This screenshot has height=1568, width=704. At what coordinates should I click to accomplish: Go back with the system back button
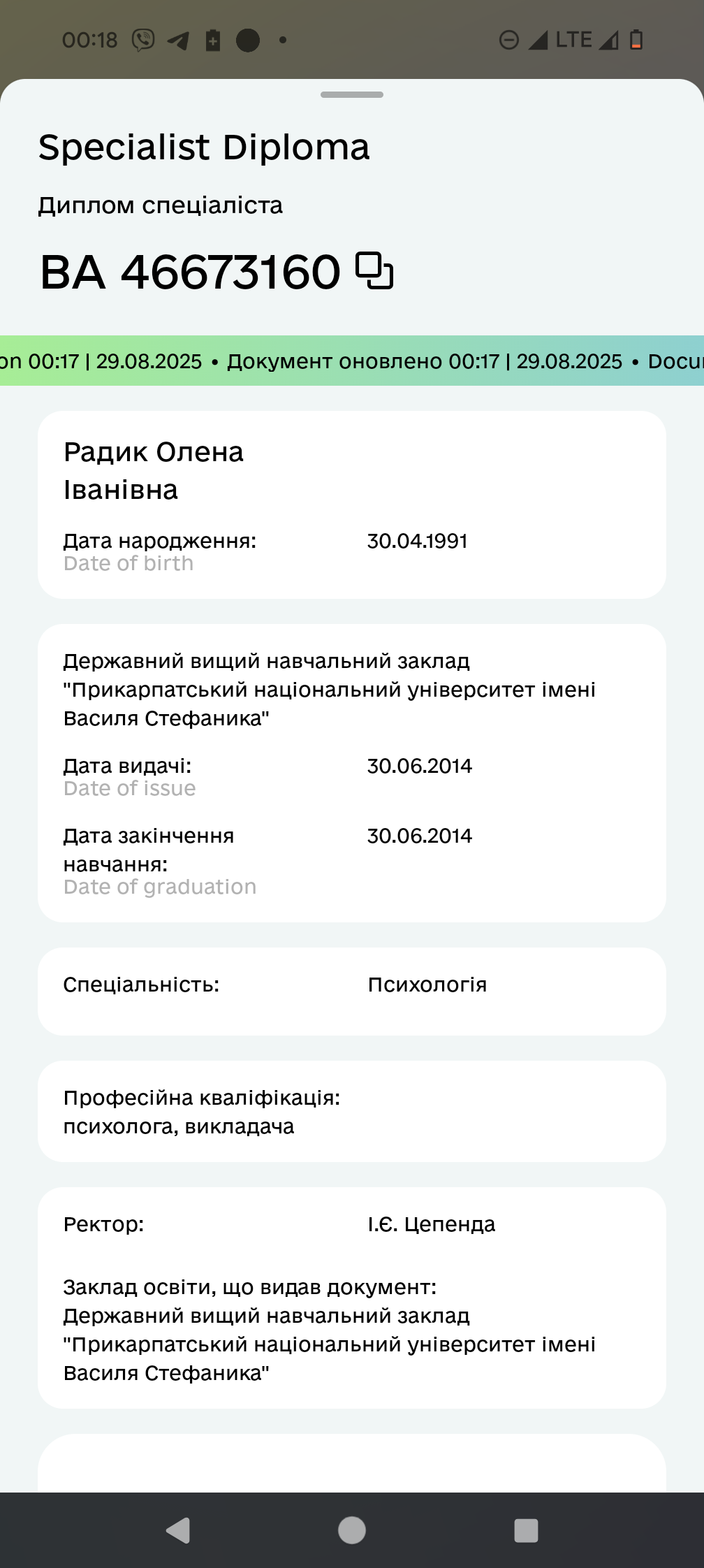click(x=178, y=1530)
